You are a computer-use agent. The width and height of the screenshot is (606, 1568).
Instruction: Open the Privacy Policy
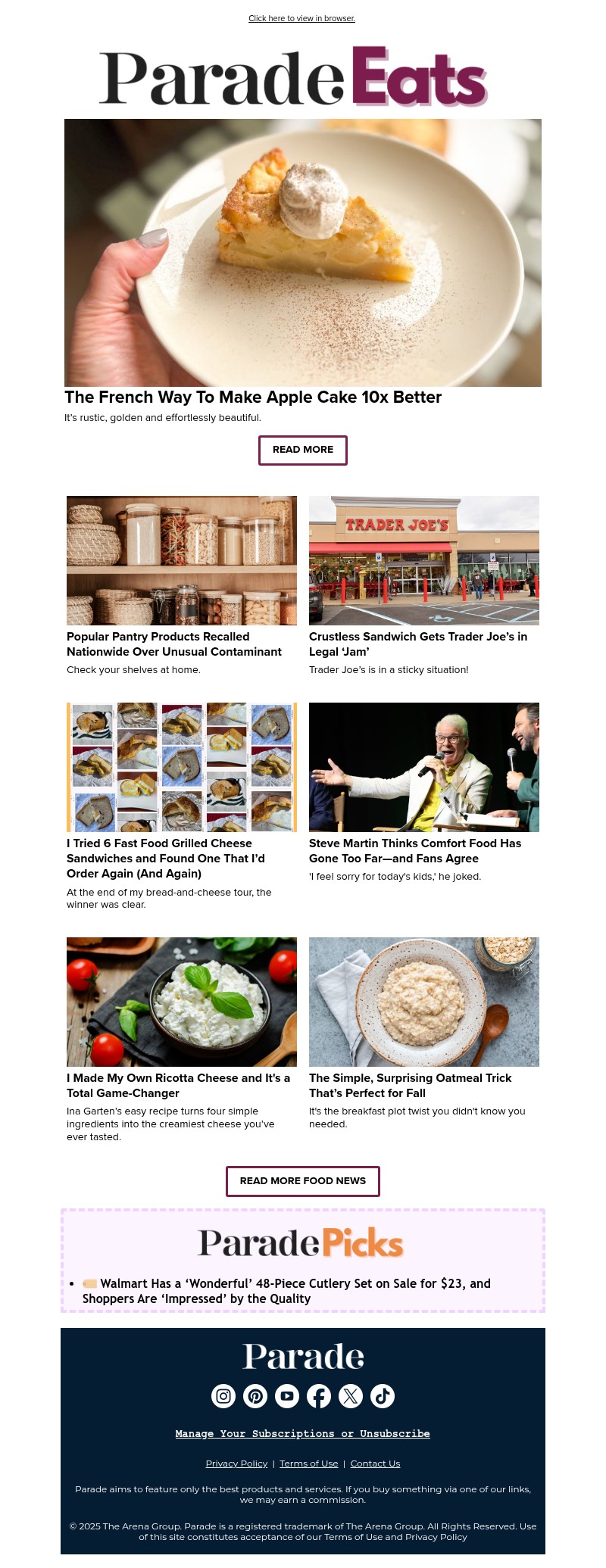coord(236,1463)
